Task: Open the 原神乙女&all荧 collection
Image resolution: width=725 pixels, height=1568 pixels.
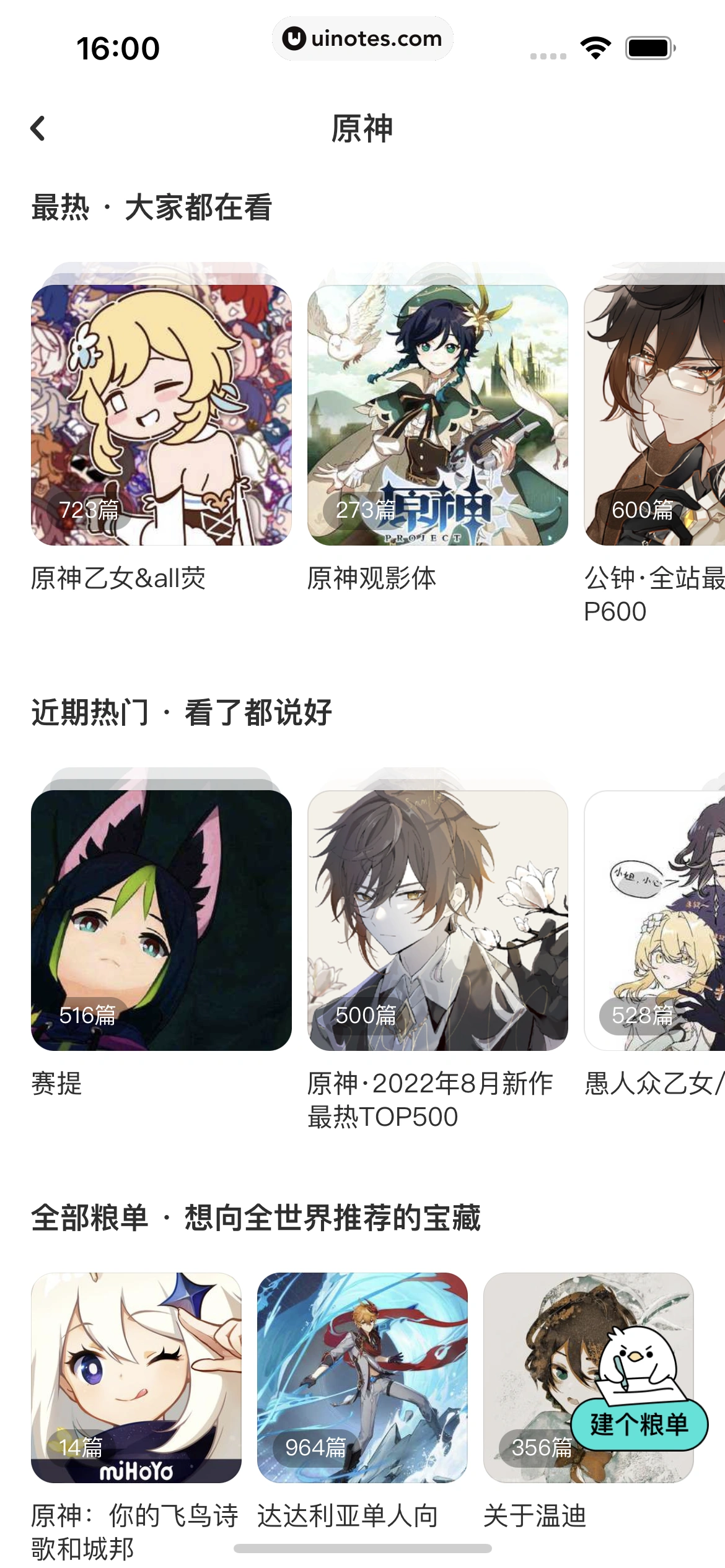Action: coord(161,415)
